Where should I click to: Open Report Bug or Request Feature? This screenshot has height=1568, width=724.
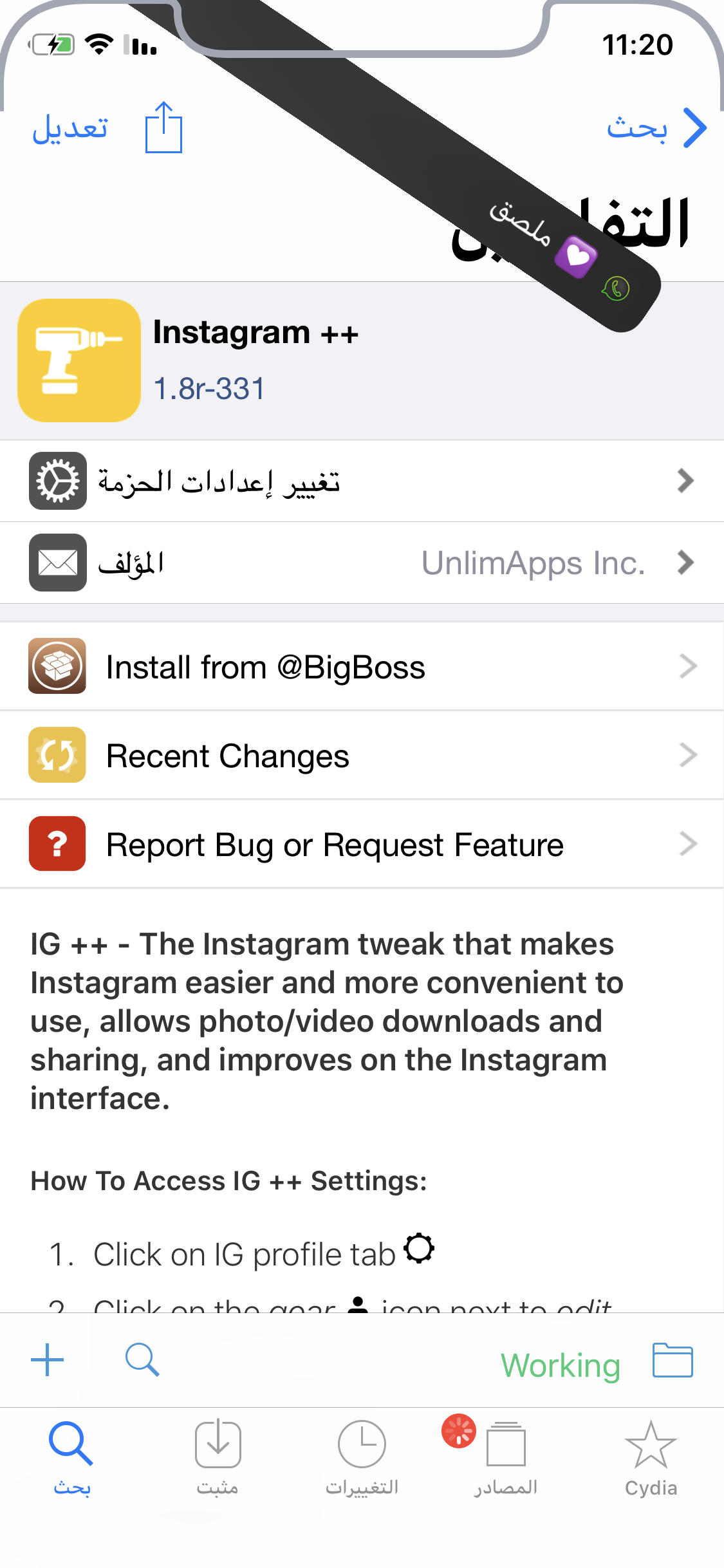point(362,845)
